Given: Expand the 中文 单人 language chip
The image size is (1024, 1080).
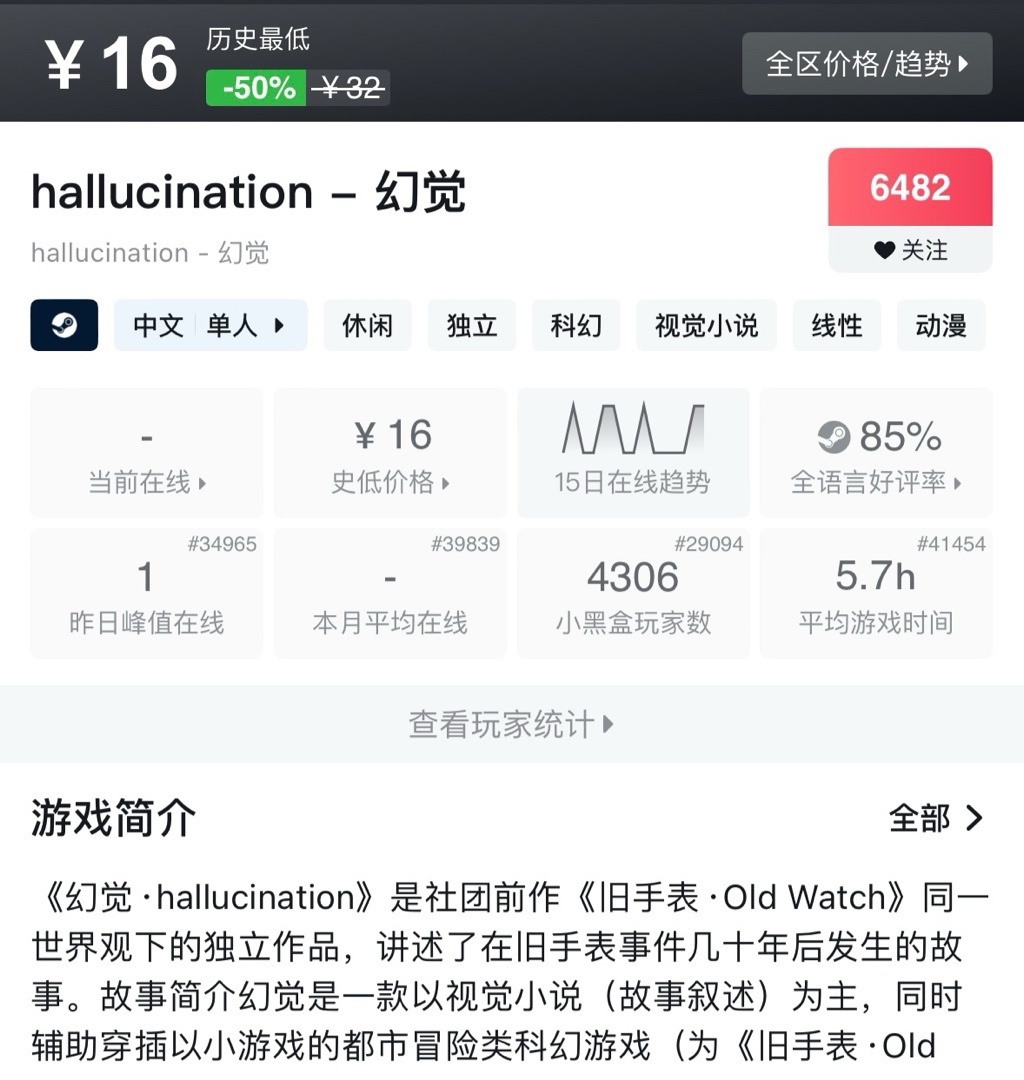Looking at the screenshot, I should pos(210,325).
